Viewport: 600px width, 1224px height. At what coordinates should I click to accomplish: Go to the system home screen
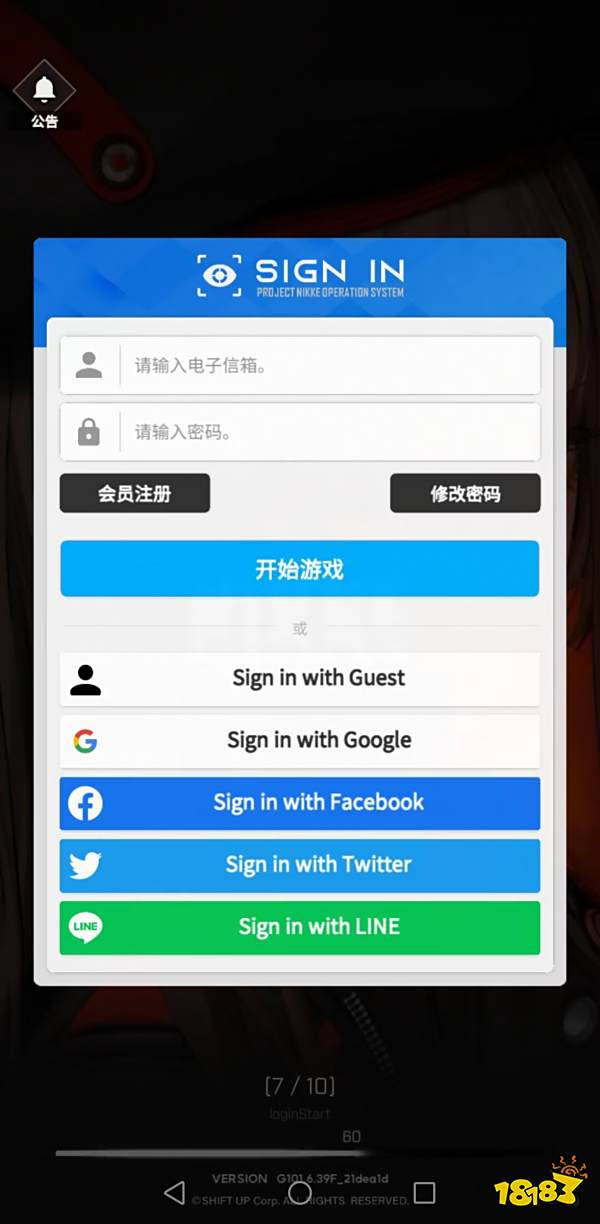click(x=300, y=1192)
